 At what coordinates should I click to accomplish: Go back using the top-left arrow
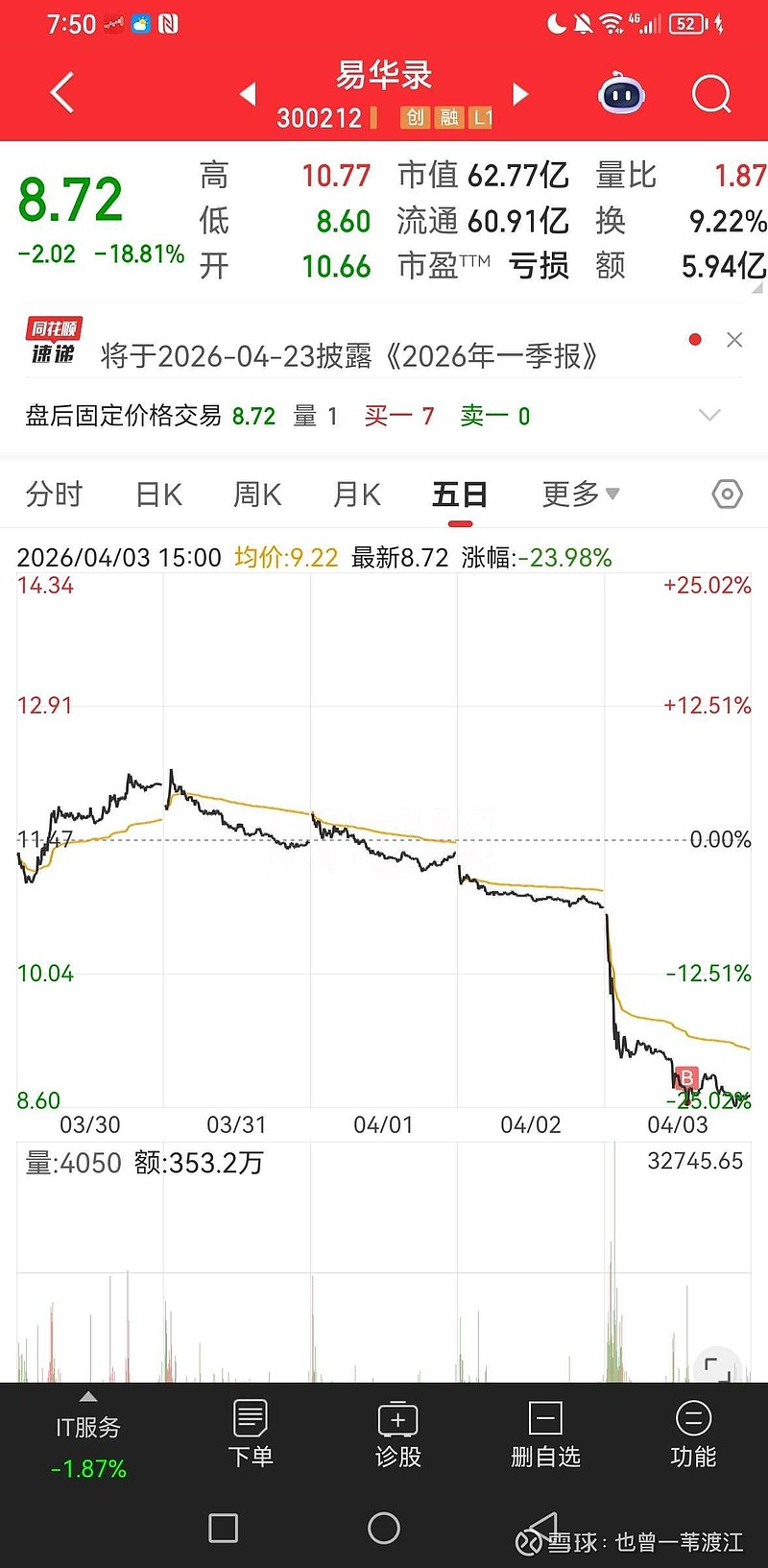tap(61, 94)
